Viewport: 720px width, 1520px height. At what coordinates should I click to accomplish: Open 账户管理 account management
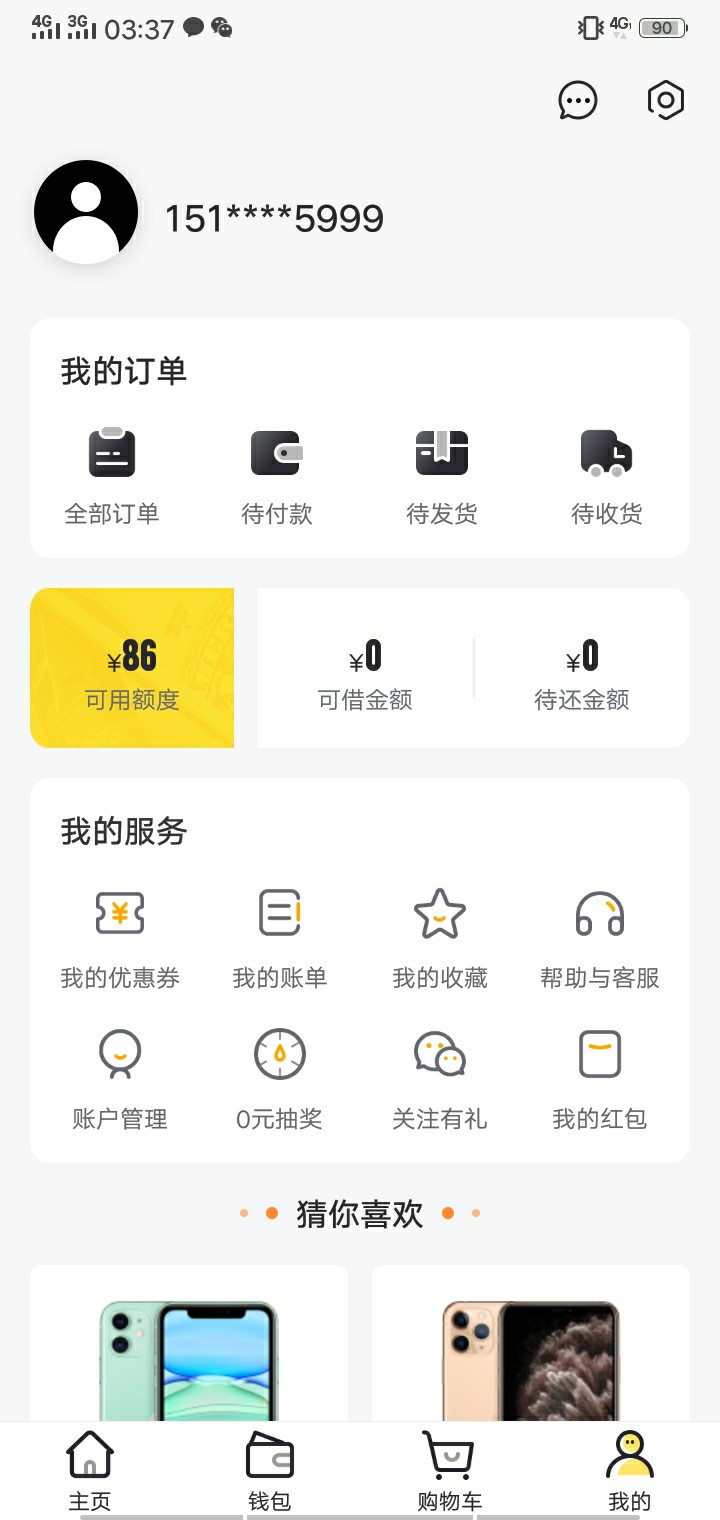120,1080
